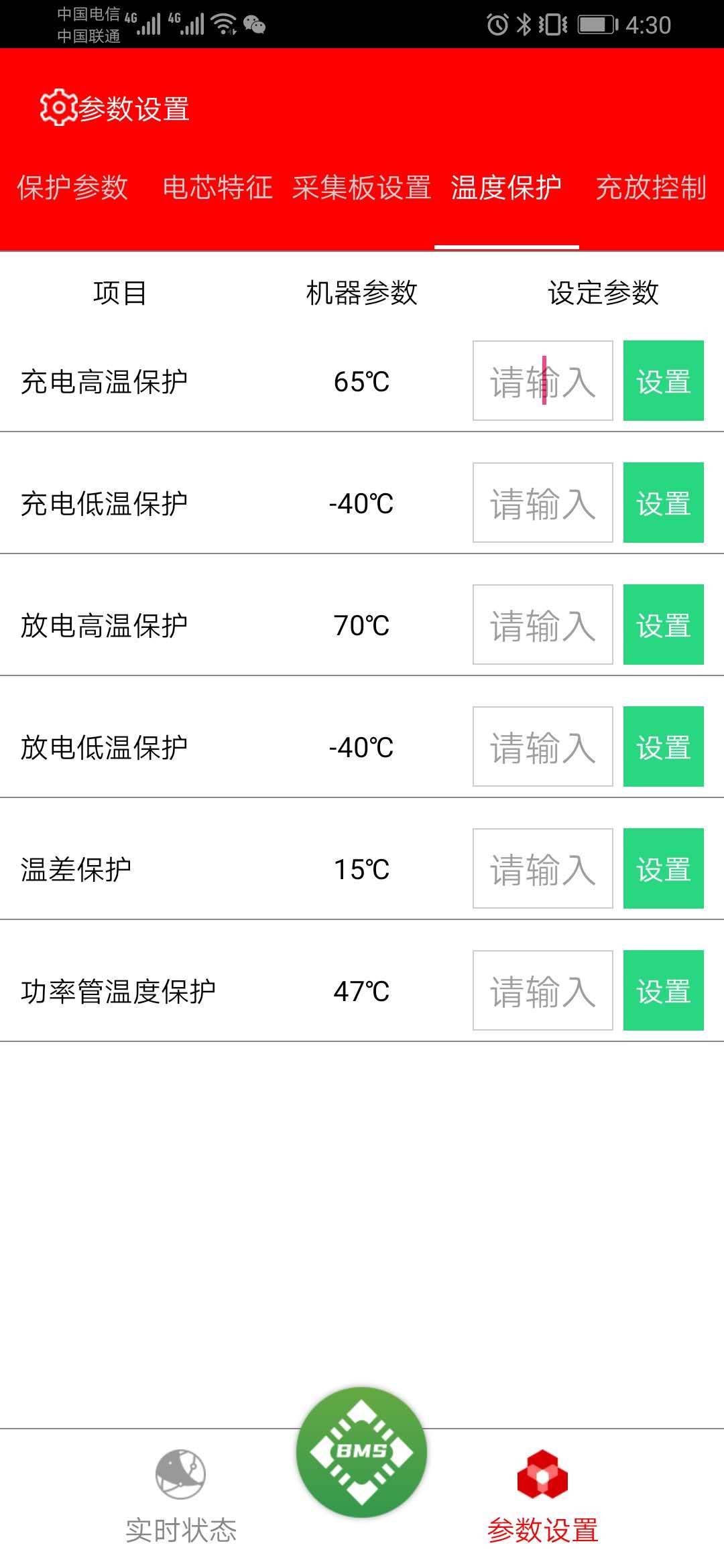Select the 放电低温保护 input box
Viewport: 724px width, 1568px height.
(543, 746)
